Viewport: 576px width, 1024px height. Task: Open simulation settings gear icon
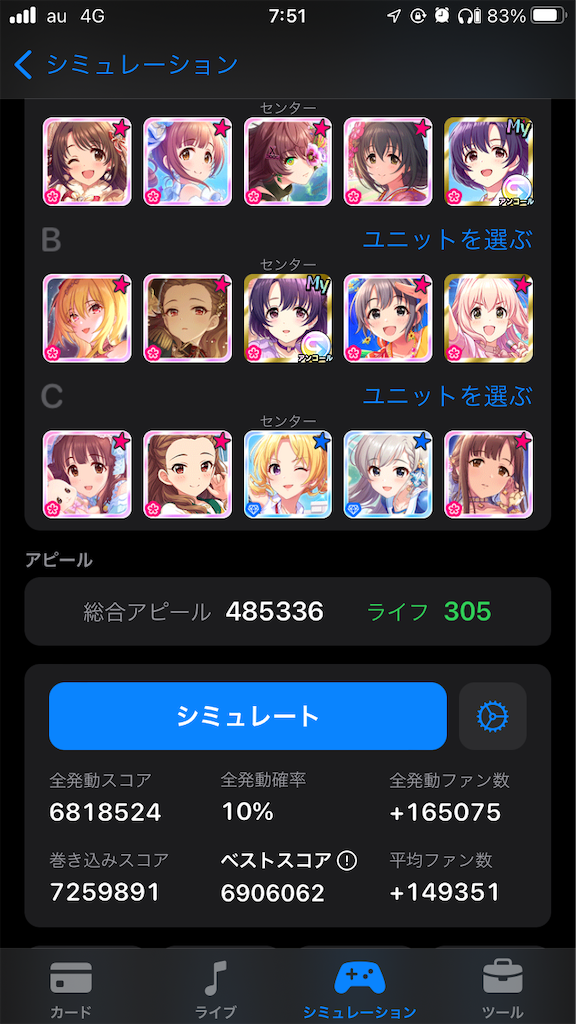(492, 716)
